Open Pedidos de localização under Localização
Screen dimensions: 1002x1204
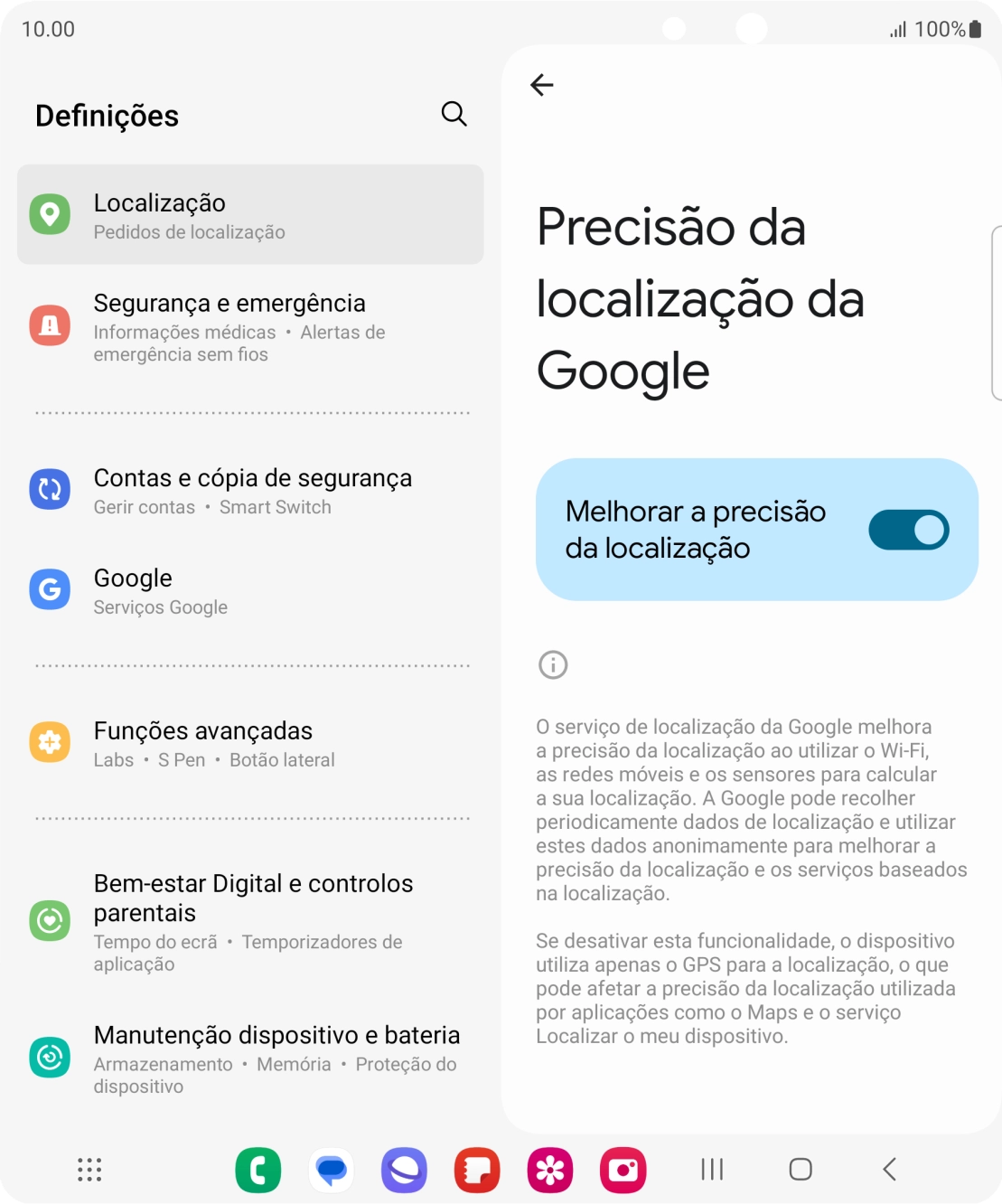pos(188,231)
